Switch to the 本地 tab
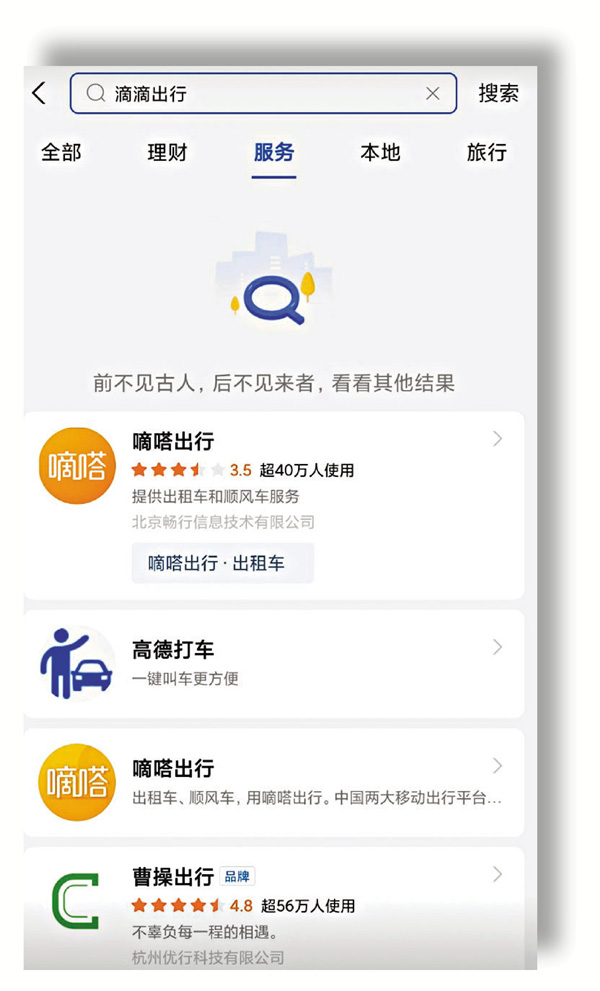The height and width of the screenshot is (991, 600). (x=380, y=153)
